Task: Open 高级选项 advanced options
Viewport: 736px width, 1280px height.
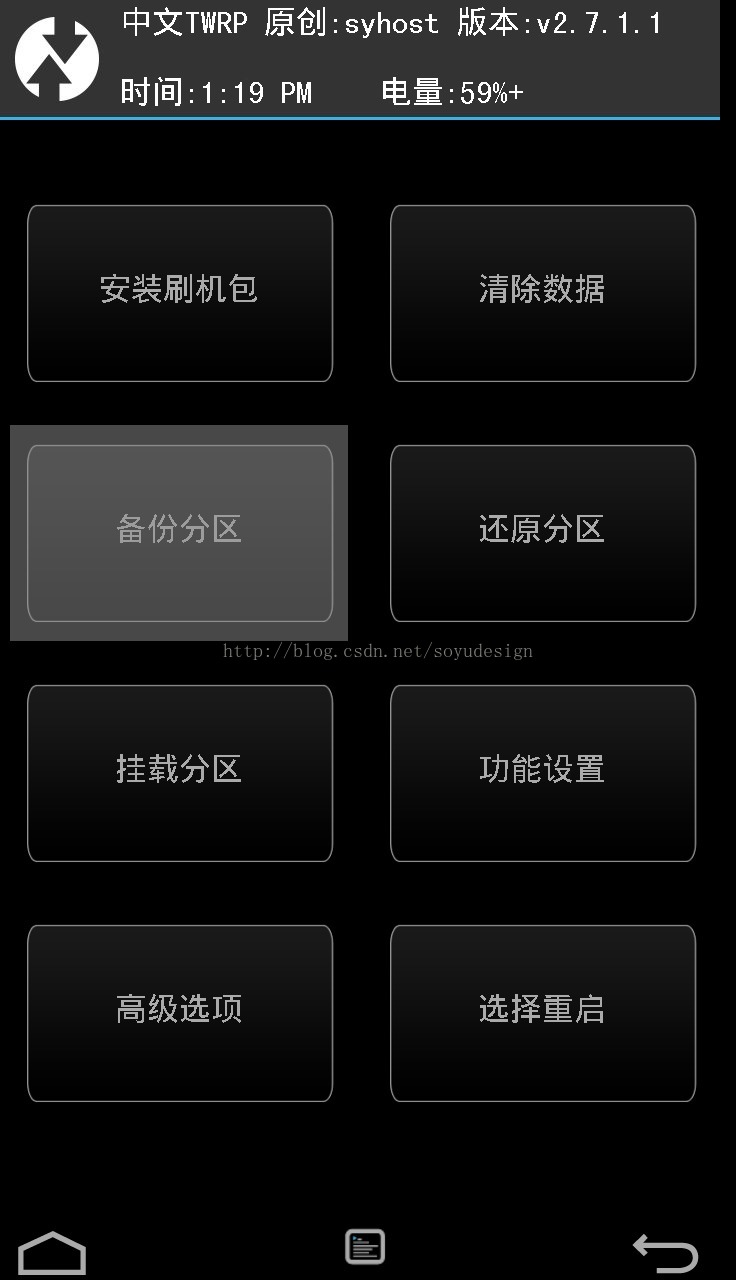Action: pyautogui.click(x=180, y=1013)
